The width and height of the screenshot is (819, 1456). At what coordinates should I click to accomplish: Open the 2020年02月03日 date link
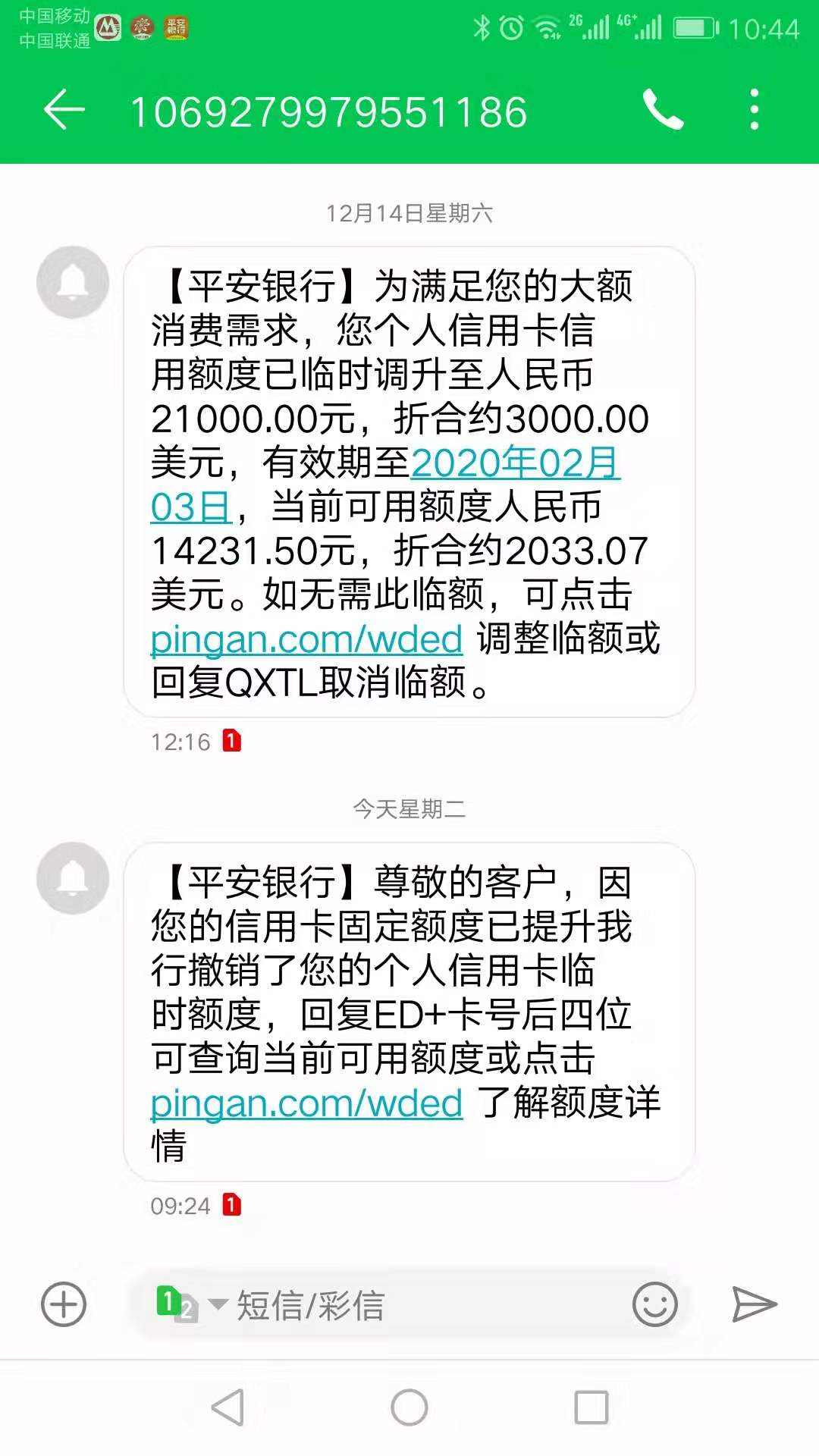[x=386, y=484]
